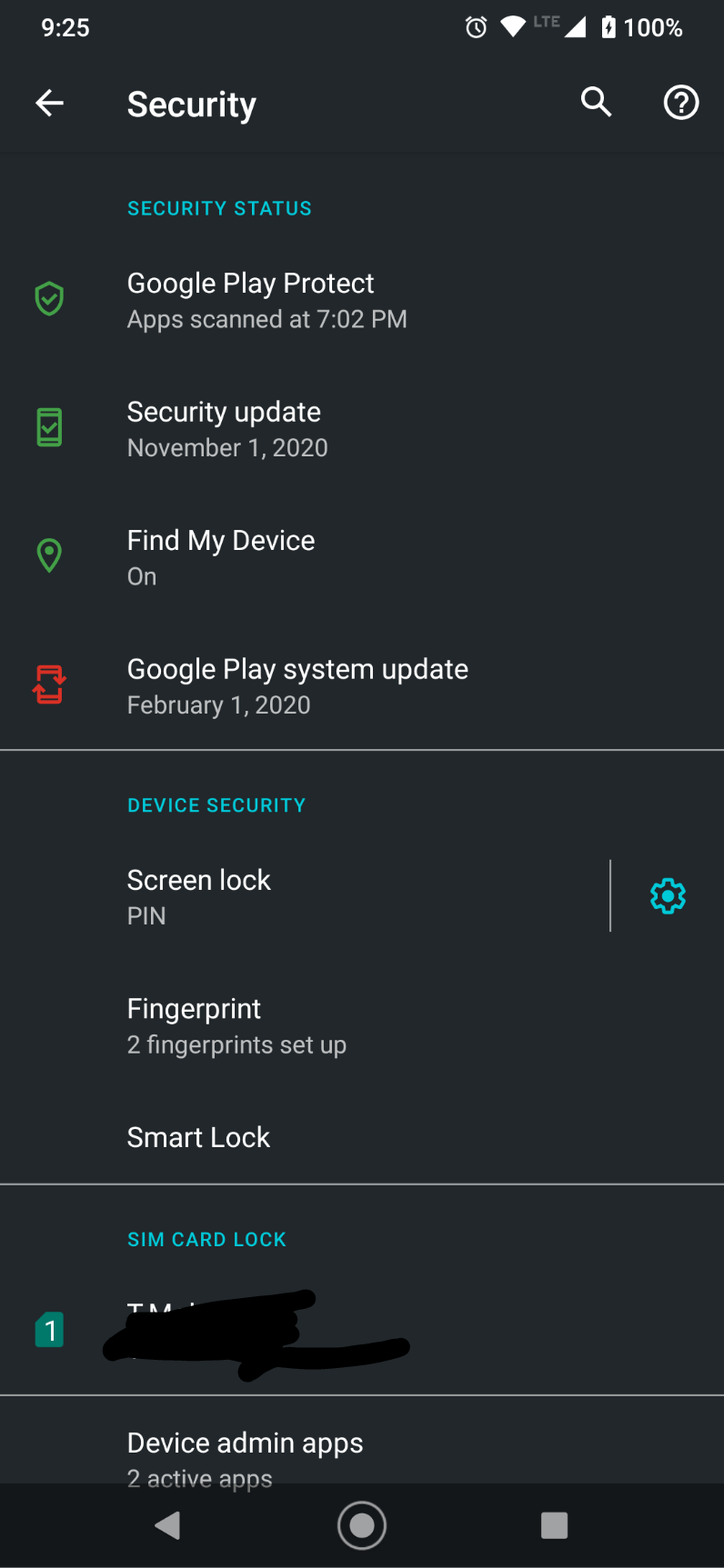Open the search icon in Security settings
The width and height of the screenshot is (724, 1568).
(596, 102)
